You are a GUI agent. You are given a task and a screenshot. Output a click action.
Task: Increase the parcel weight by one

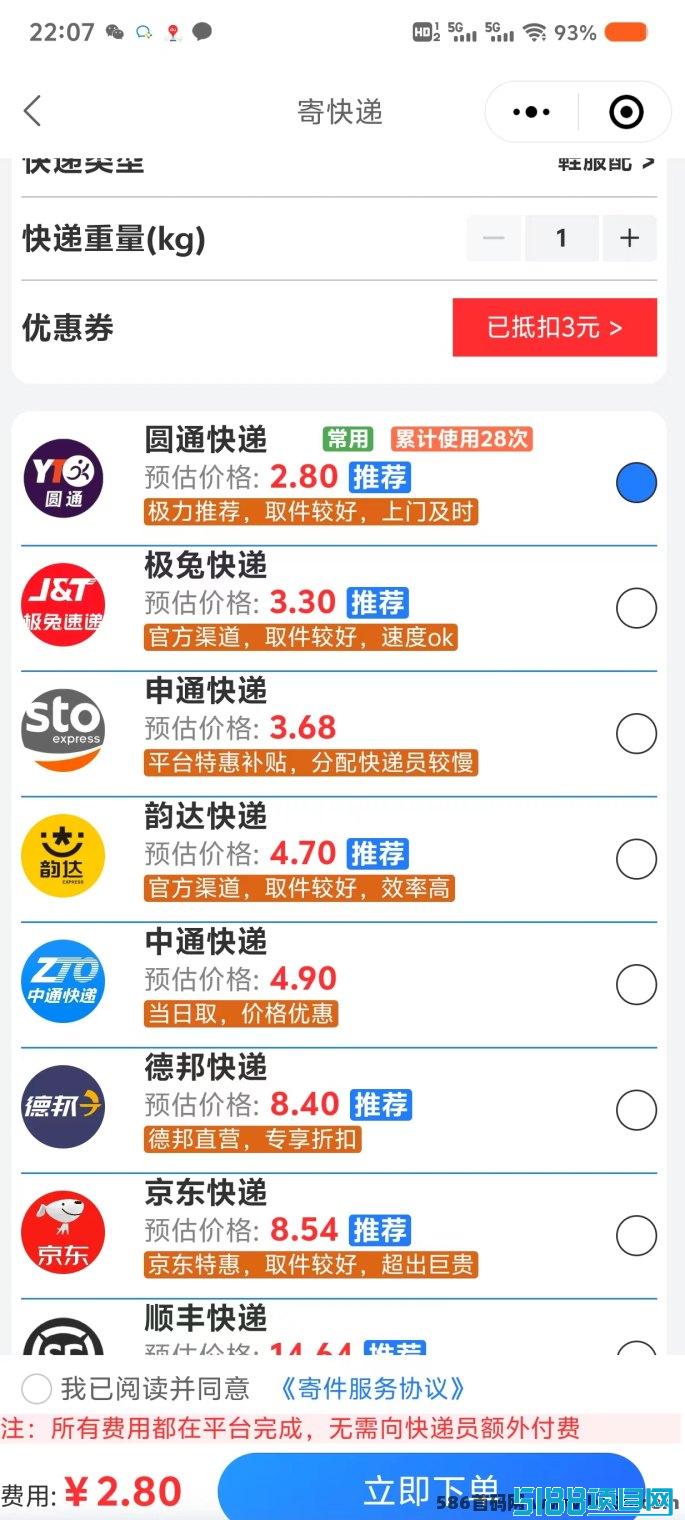coord(629,238)
